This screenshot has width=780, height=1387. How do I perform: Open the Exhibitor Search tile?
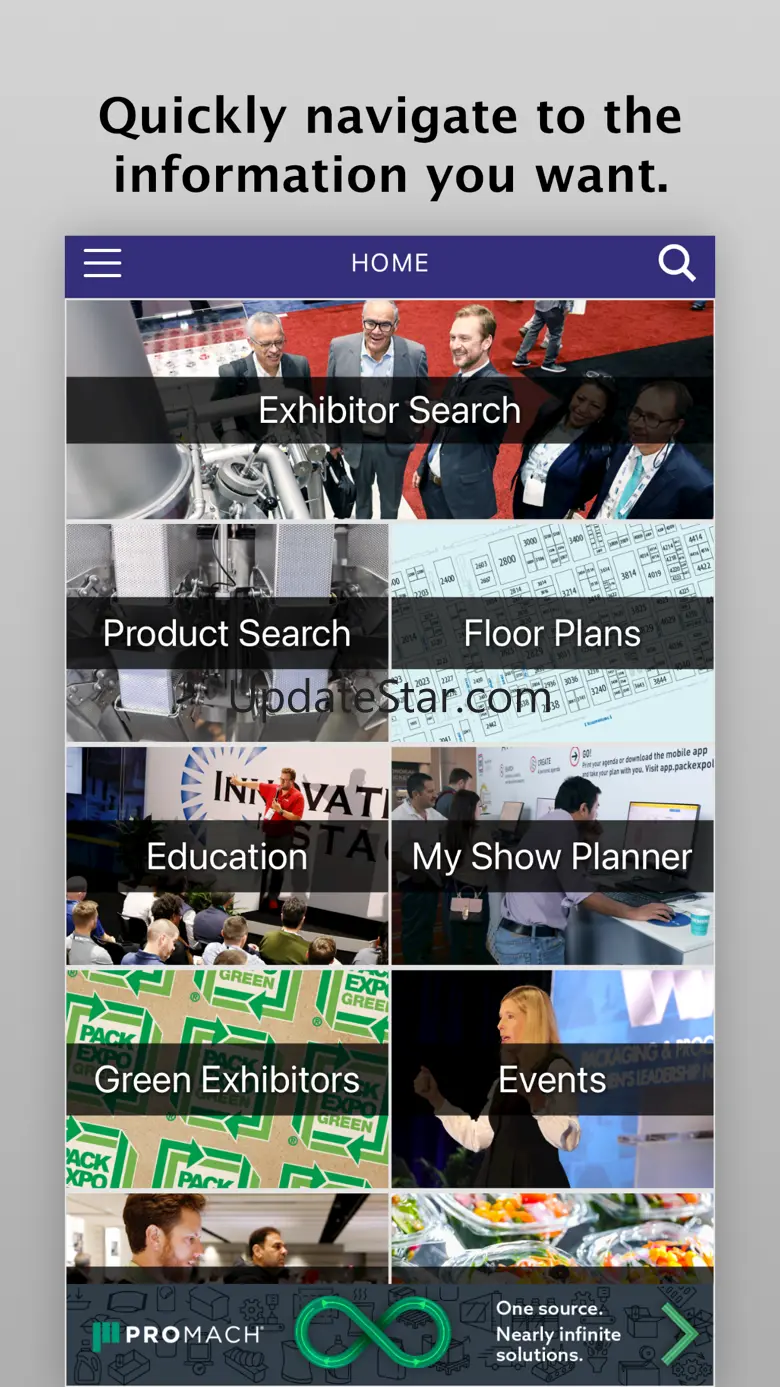pyautogui.click(x=390, y=409)
